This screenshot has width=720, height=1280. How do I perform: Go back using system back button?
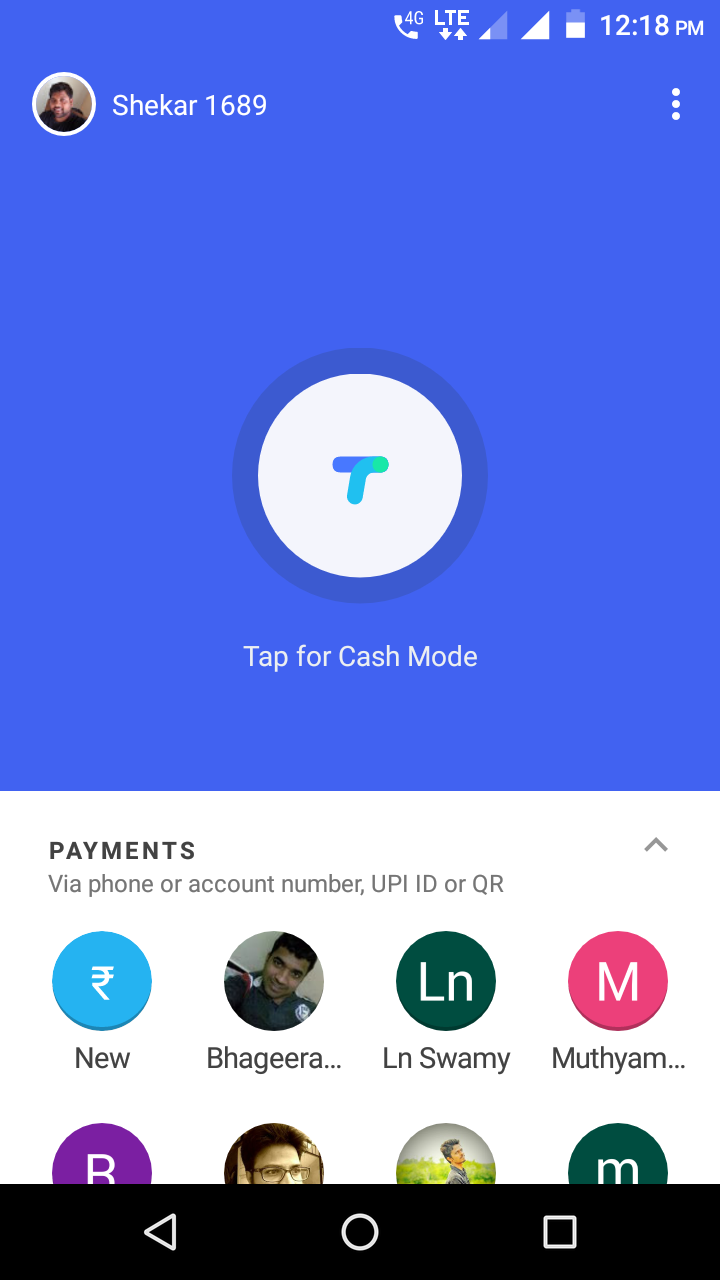[x=160, y=1232]
